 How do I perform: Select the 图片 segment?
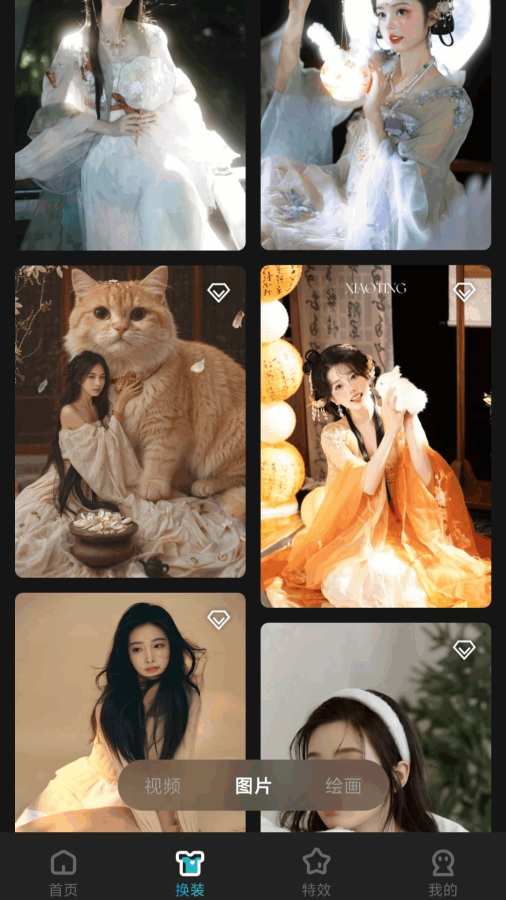(253, 785)
